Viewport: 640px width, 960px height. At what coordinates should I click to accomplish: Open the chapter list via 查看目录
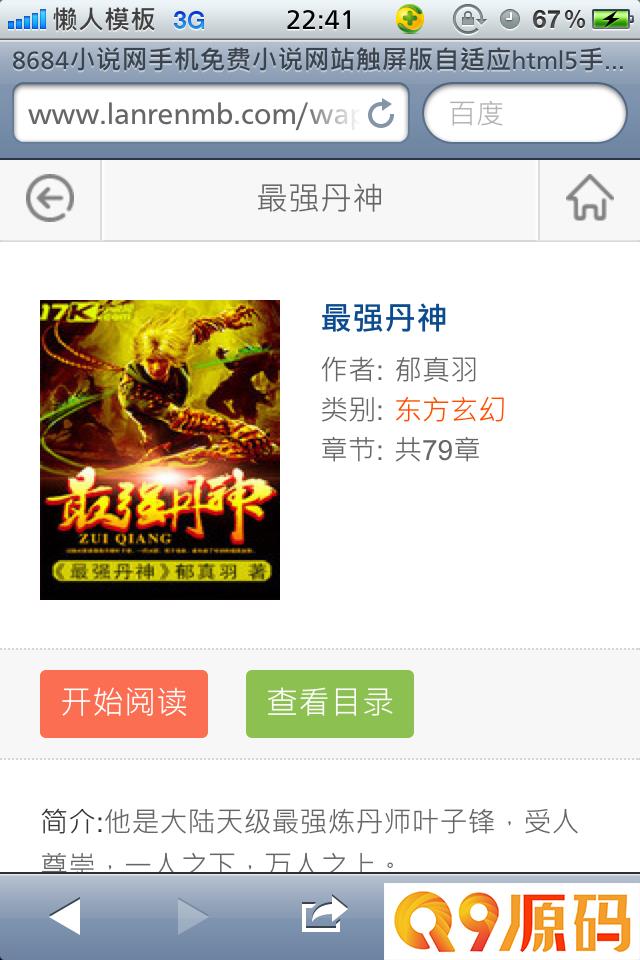[x=330, y=703]
